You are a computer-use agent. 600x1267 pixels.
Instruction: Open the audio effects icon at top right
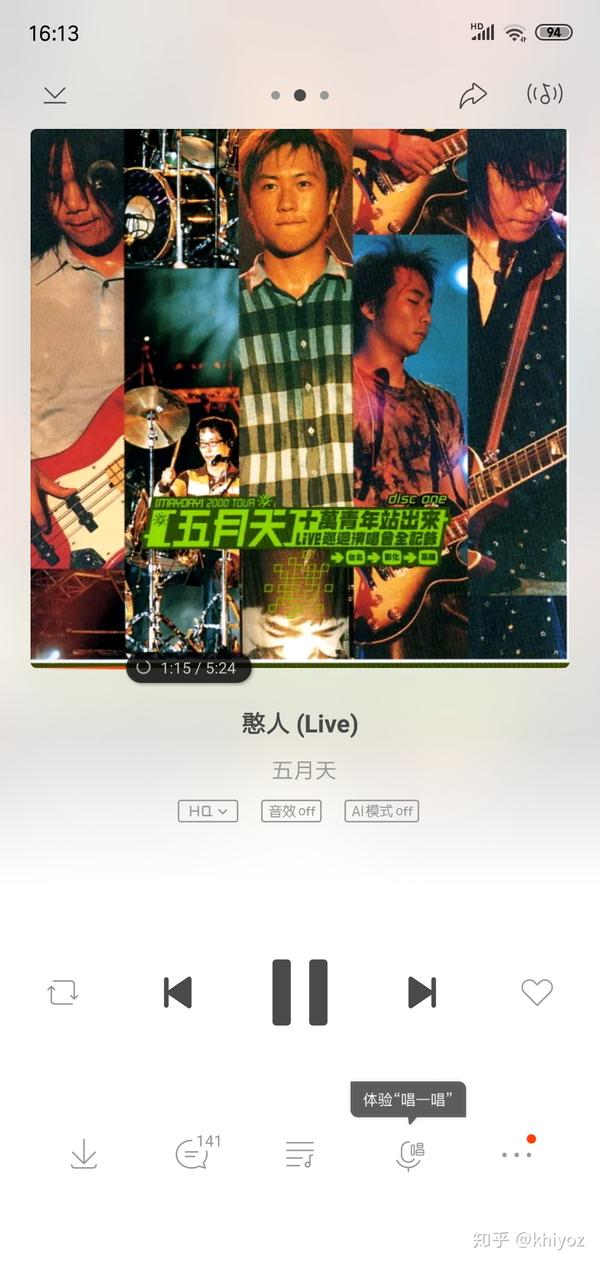pos(545,94)
